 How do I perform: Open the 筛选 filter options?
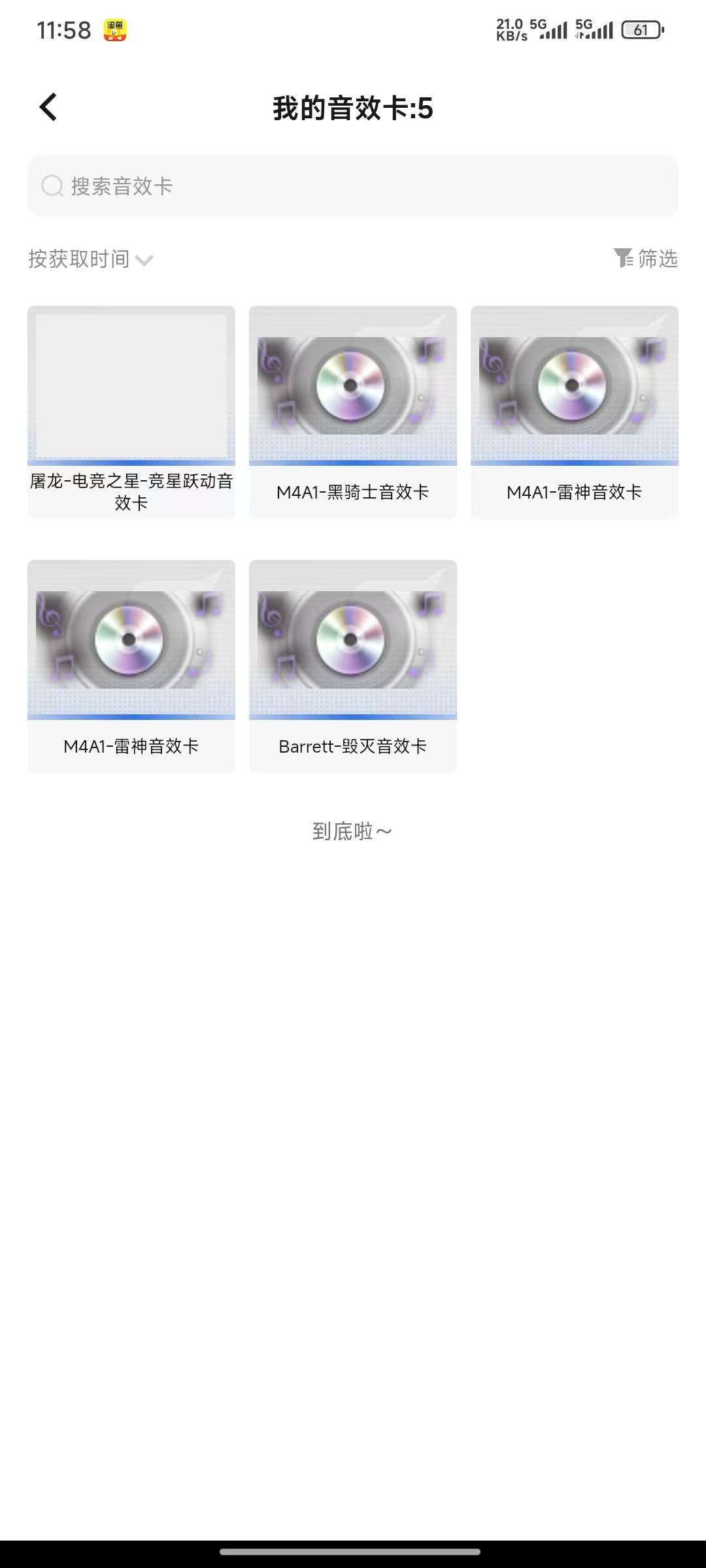(645, 259)
